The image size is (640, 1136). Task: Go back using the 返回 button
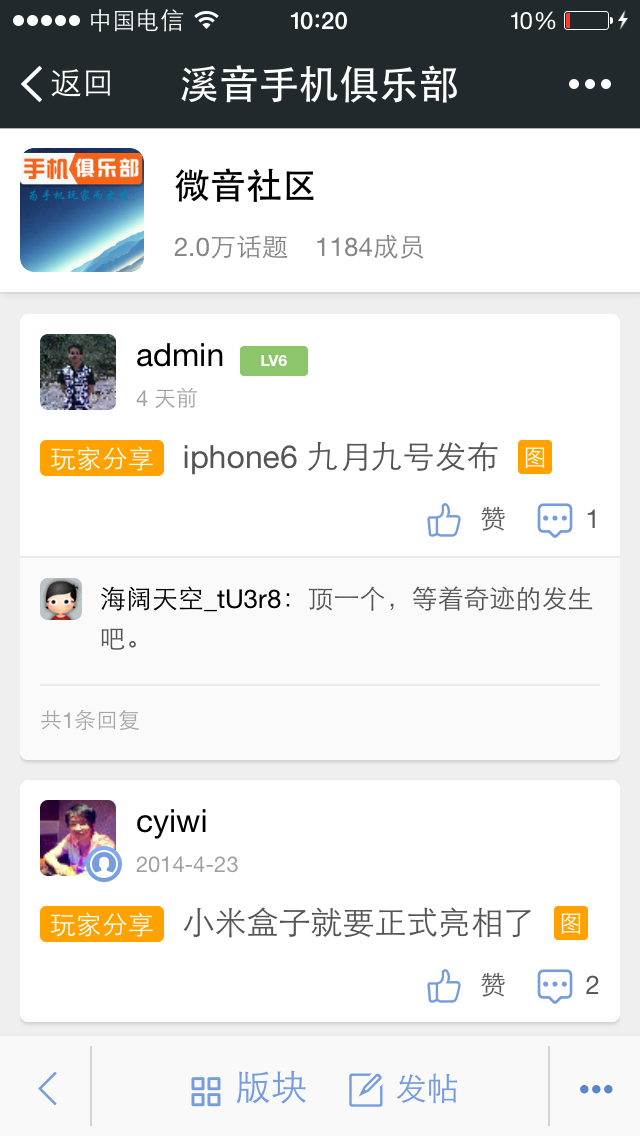[66, 84]
